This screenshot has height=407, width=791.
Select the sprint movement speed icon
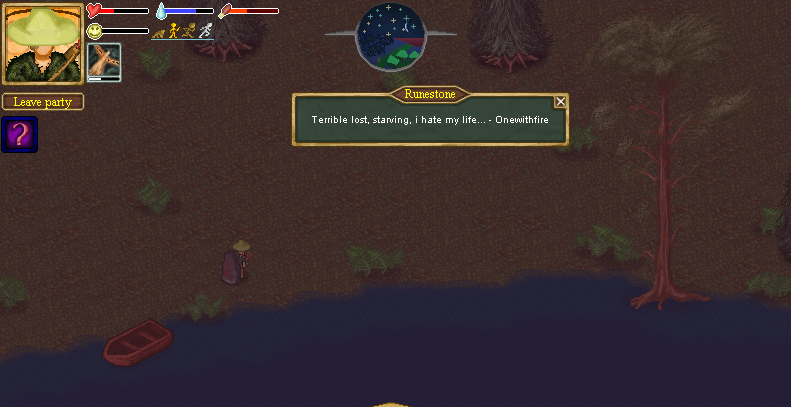(x=205, y=30)
